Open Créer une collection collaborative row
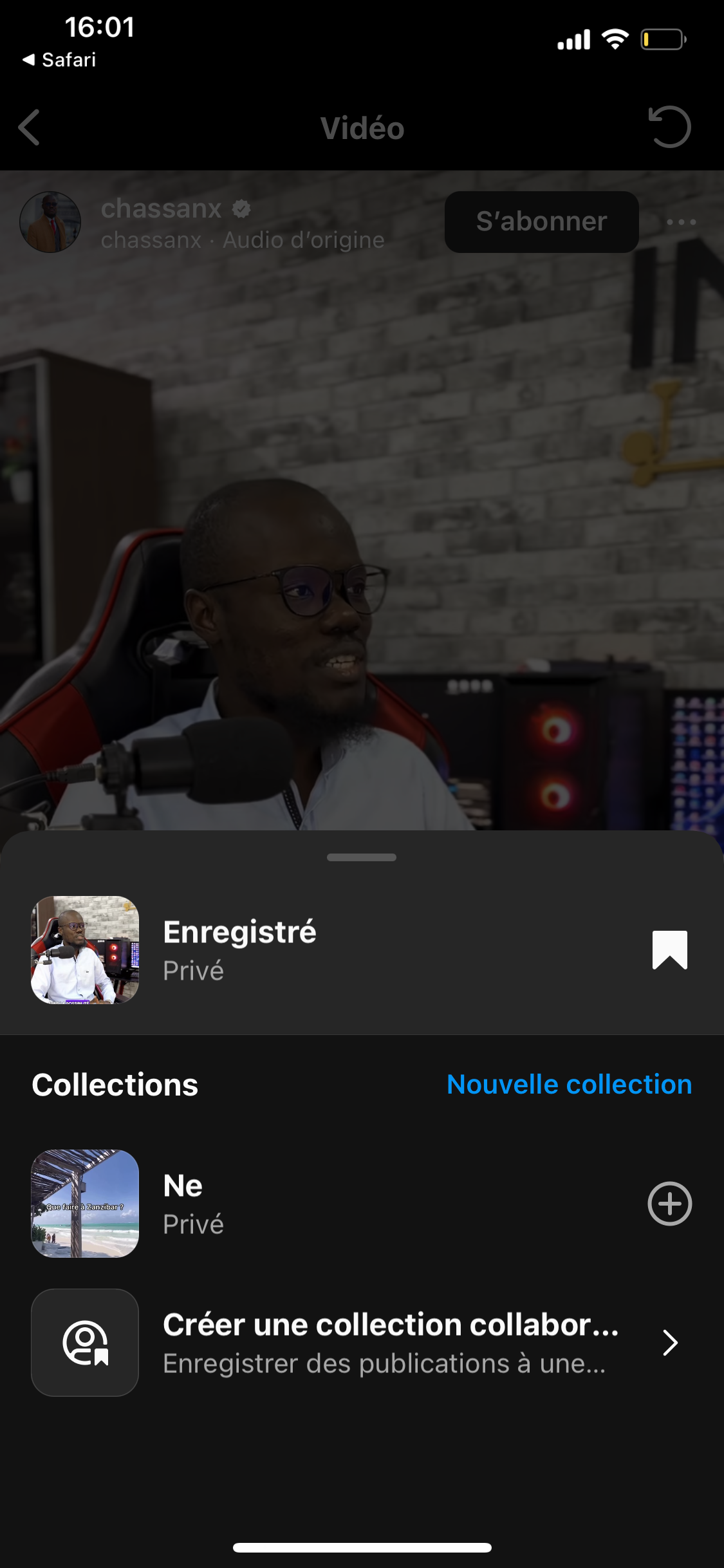This screenshot has height=1568, width=724. pos(362,1343)
